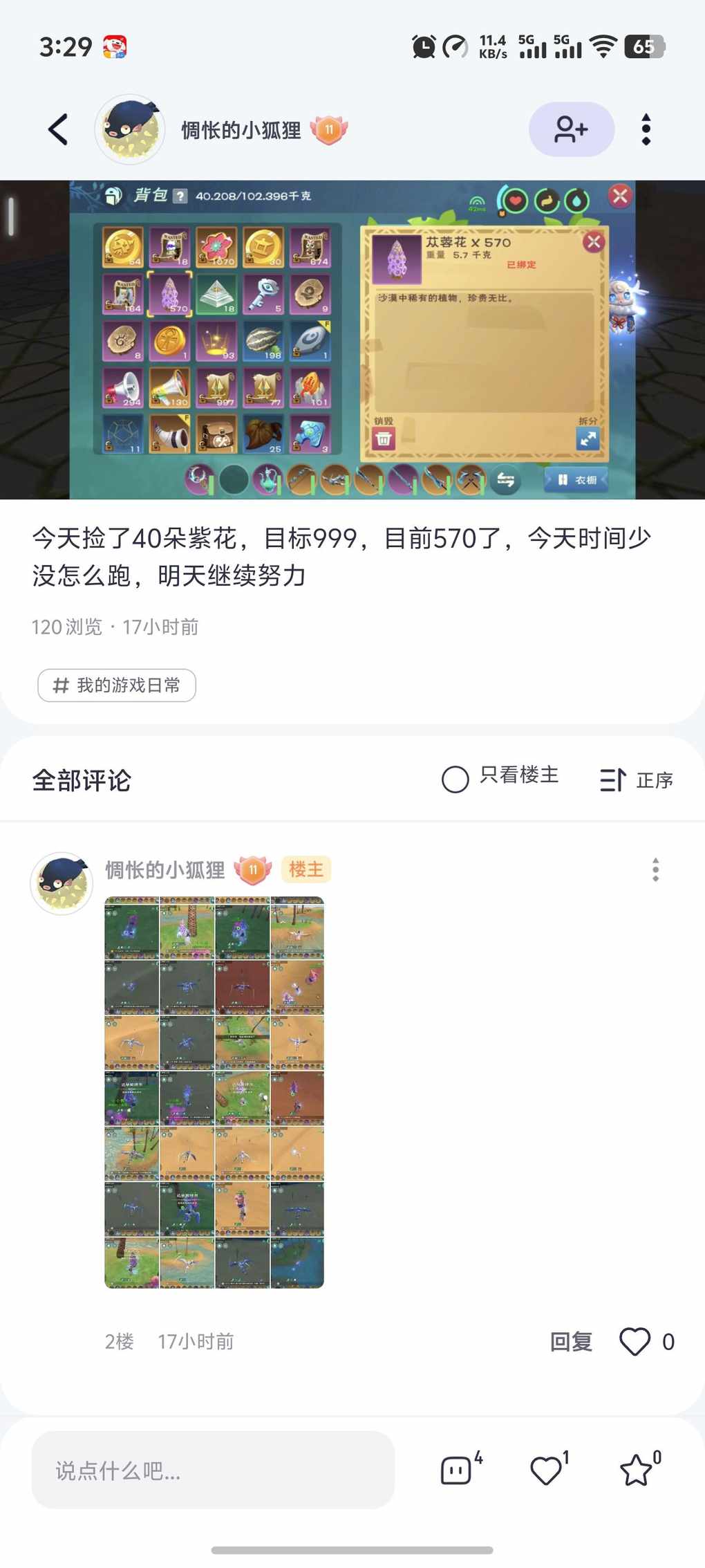View the backpack screenshot in the post
This screenshot has height=1568, width=705.
point(352,340)
